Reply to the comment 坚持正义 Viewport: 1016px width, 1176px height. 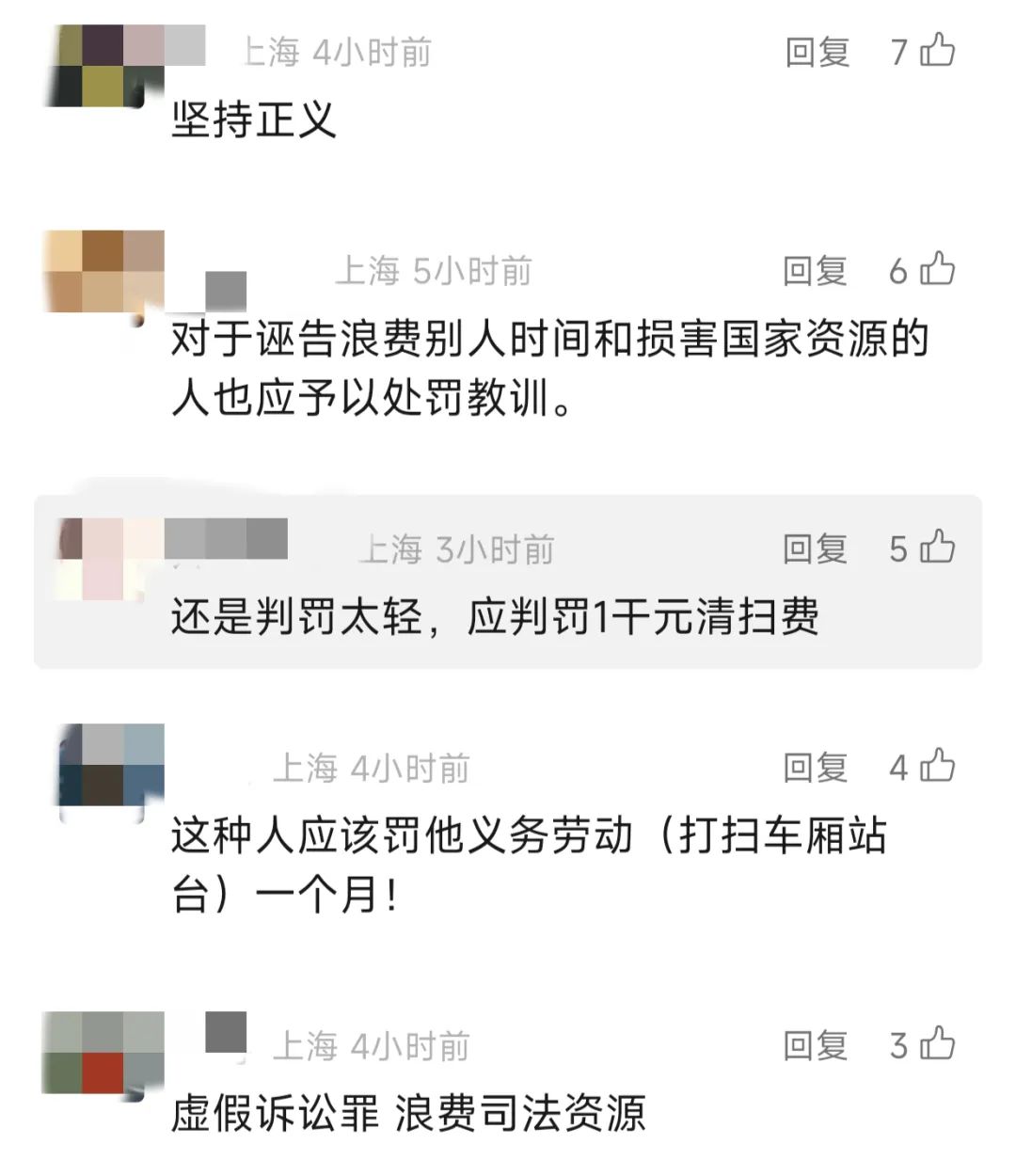tap(817, 52)
